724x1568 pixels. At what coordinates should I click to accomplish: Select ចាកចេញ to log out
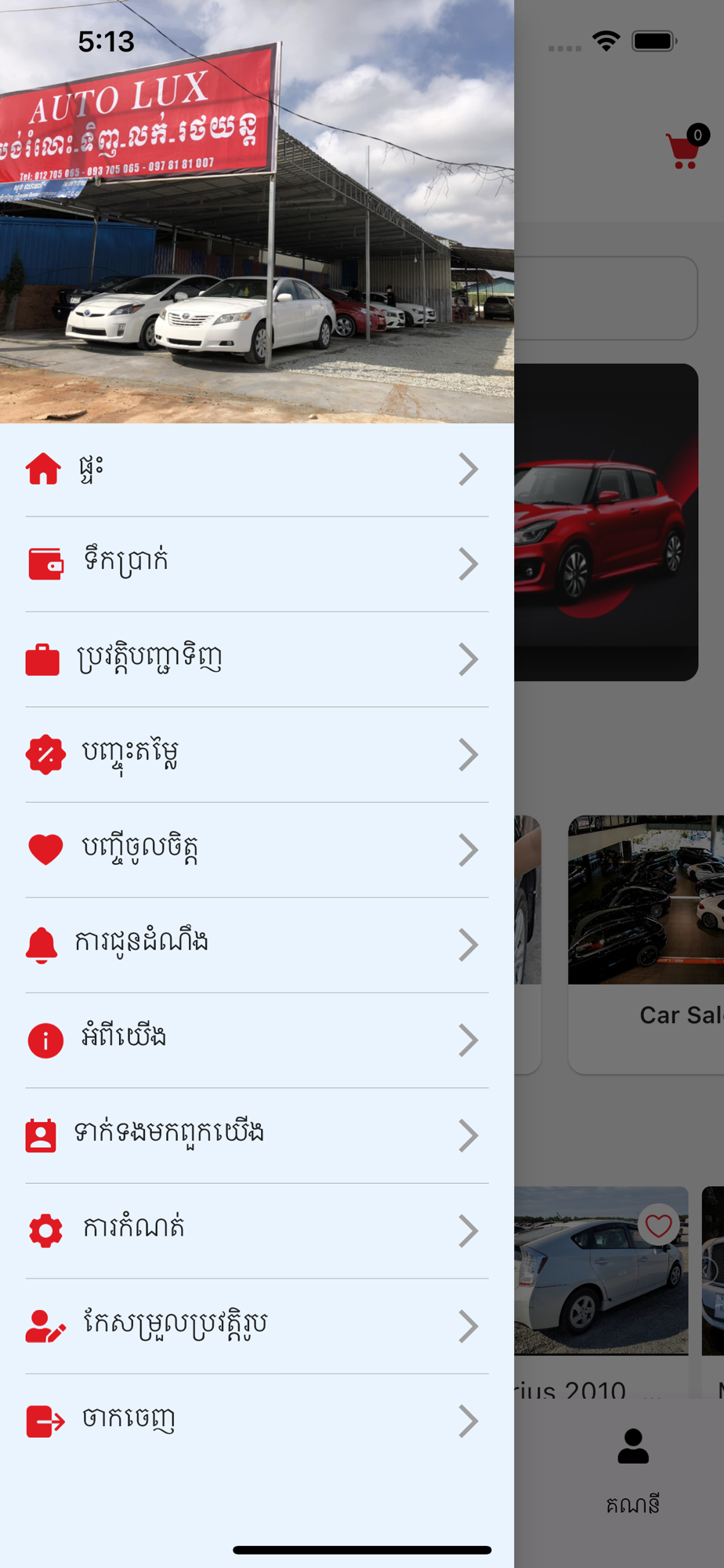(x=257, y=1421)
